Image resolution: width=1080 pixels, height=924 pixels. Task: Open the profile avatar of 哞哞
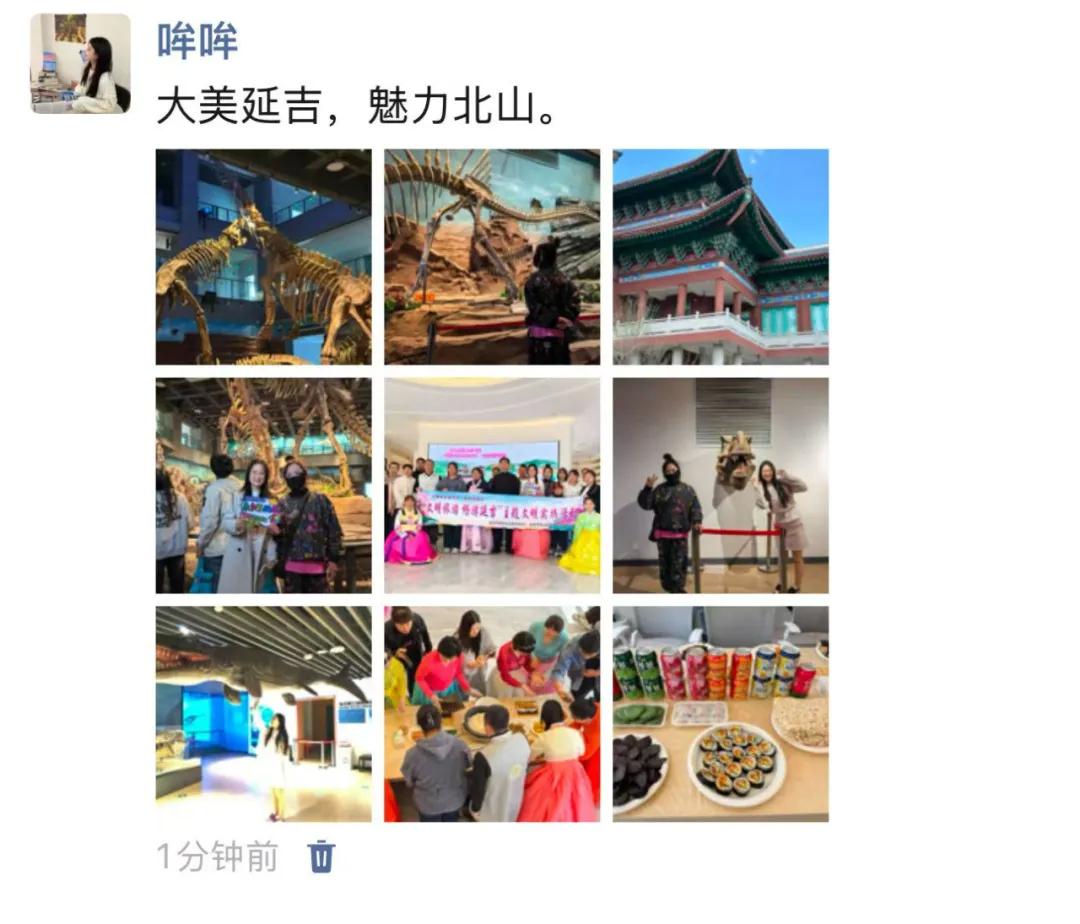coord(80,63)
